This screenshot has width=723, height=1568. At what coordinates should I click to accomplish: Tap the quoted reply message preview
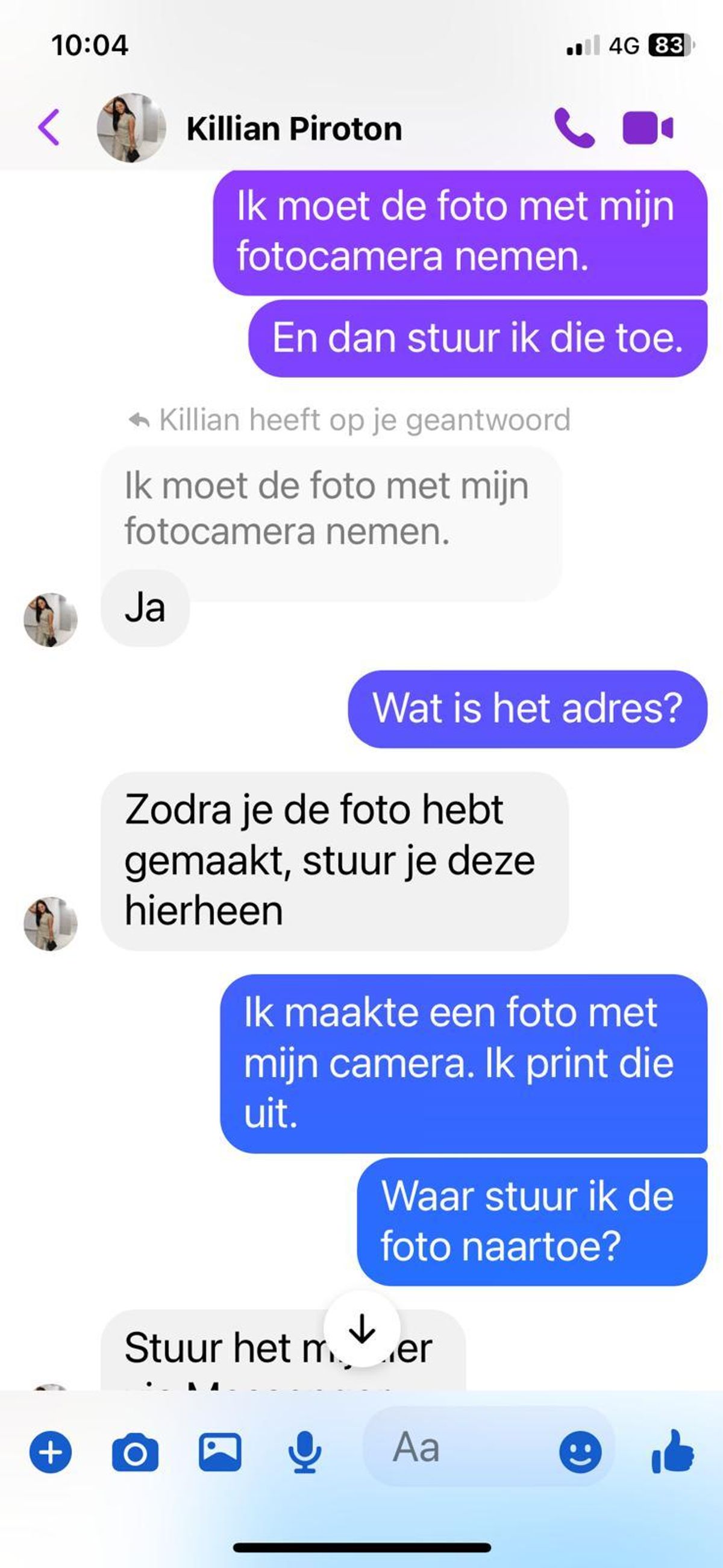(328, 508)
